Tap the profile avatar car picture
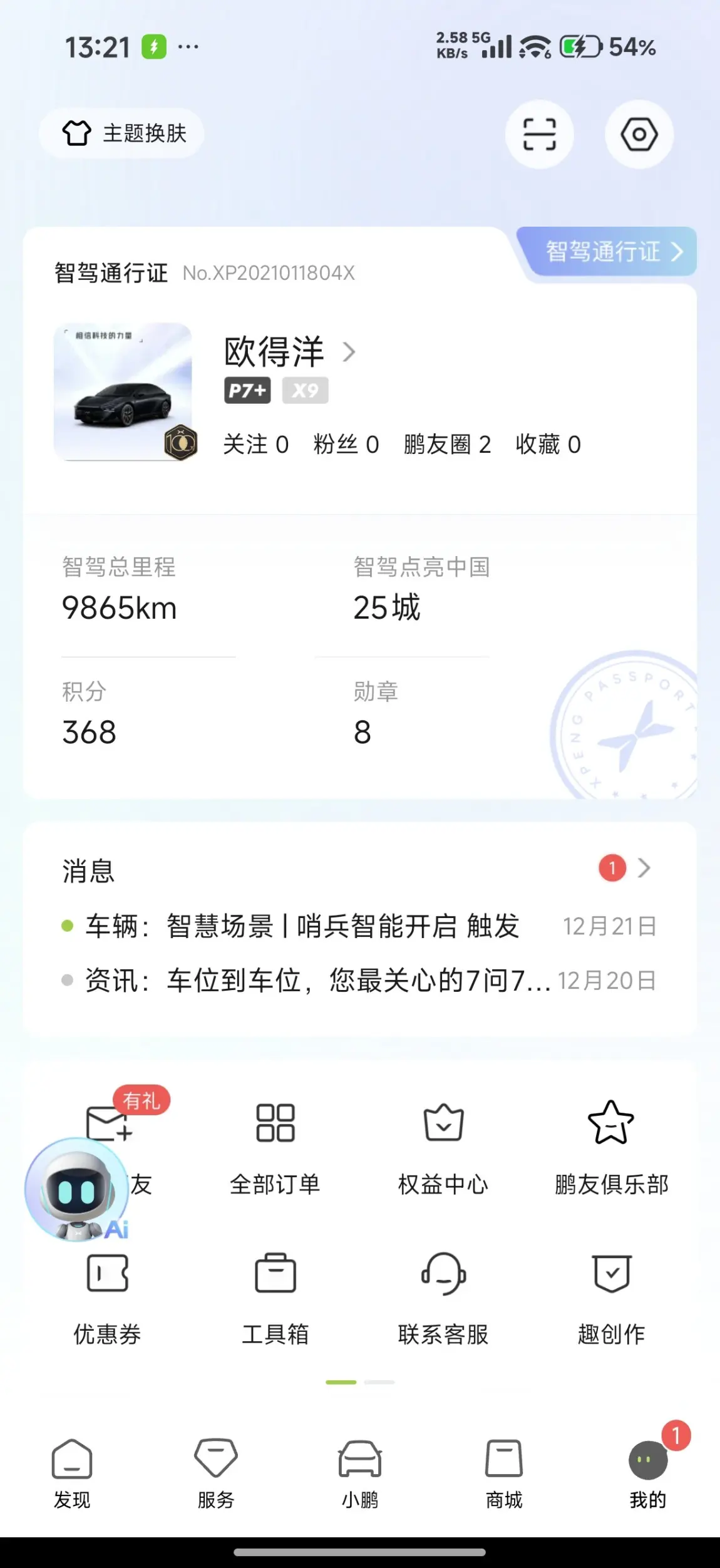 coord(123,391)
